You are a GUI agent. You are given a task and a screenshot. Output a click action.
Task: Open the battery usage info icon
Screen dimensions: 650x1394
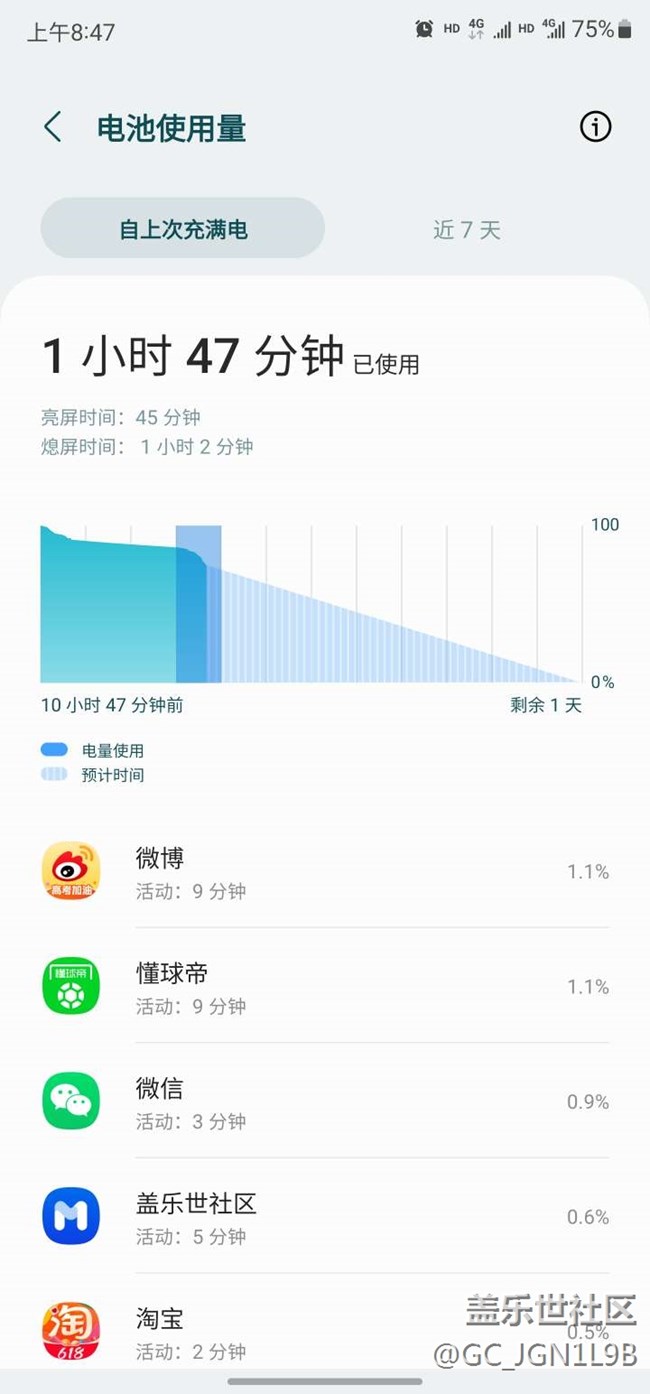(595, 127)
